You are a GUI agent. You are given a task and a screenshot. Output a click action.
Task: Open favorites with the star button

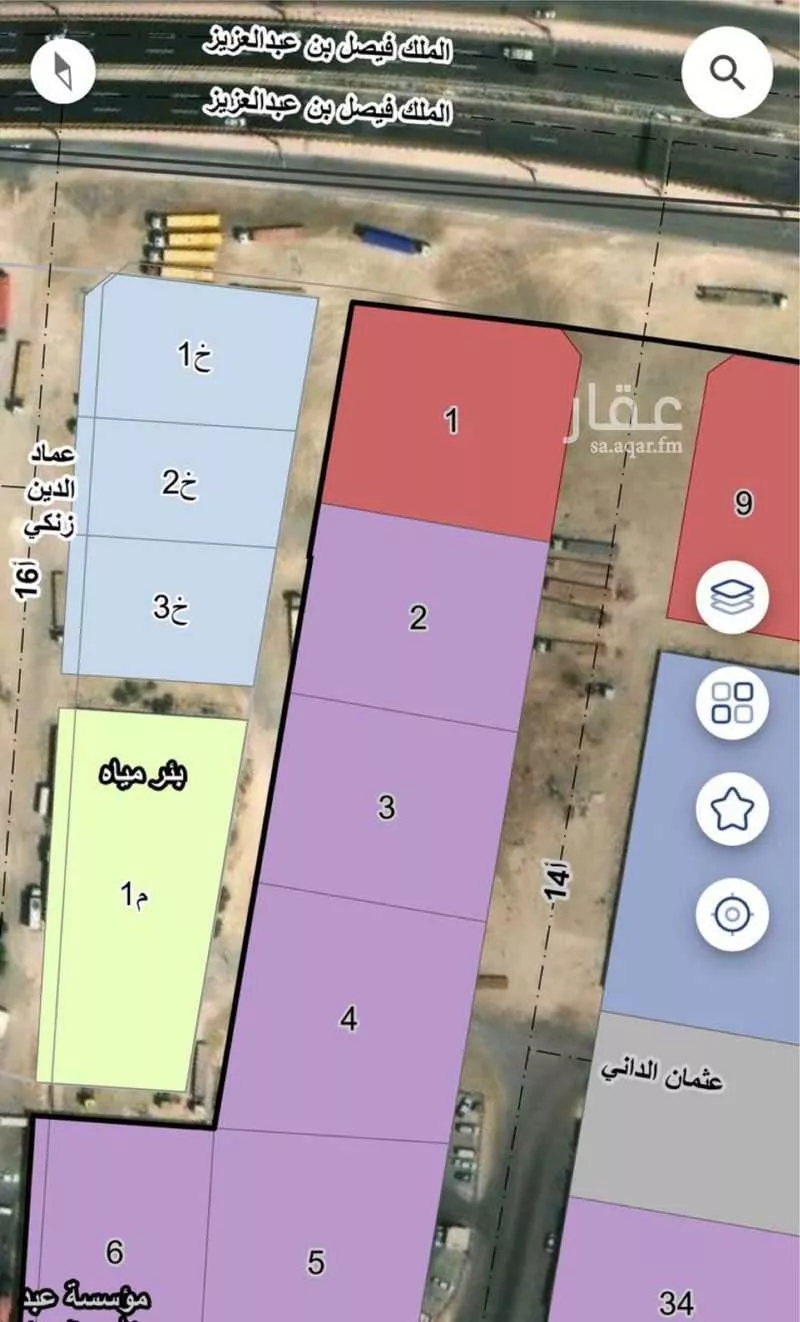(732, 808)
